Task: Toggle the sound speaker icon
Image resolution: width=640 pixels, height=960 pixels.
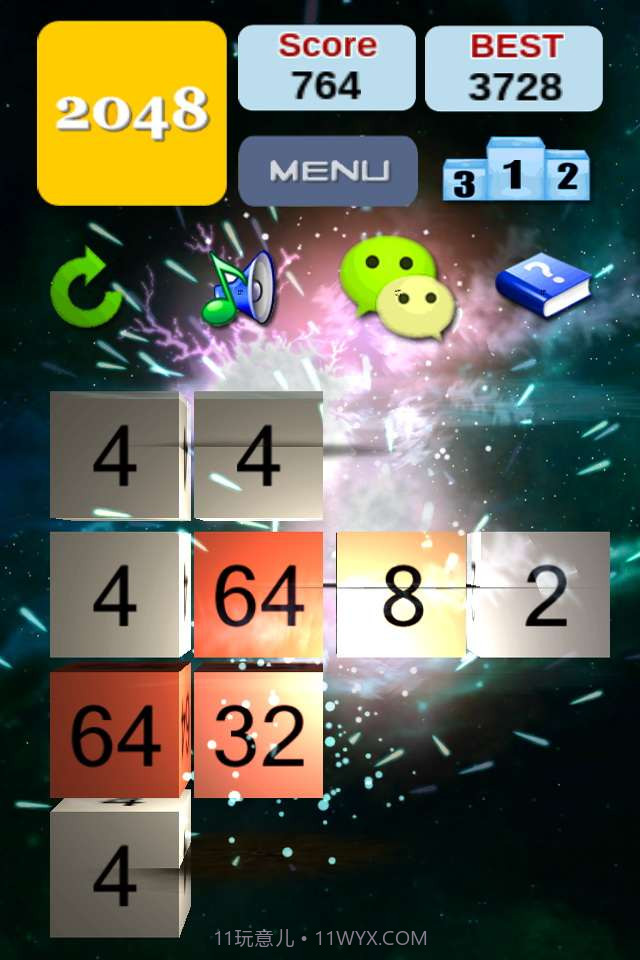Action: click(239, 289)
